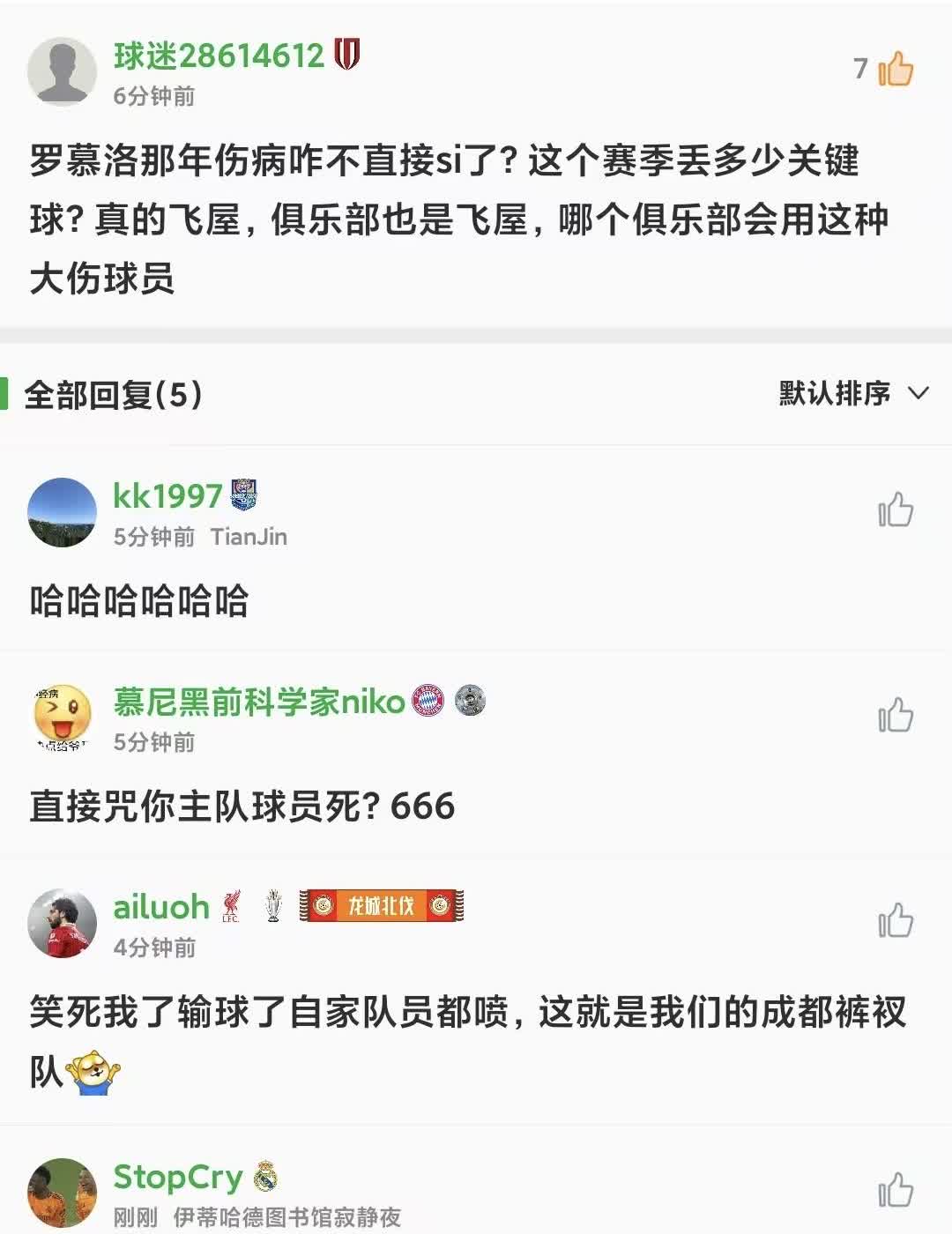The width and height of the screenshot is (952, 1234).
Task: Open username ailuoh
Action: (x=160, y=907)
